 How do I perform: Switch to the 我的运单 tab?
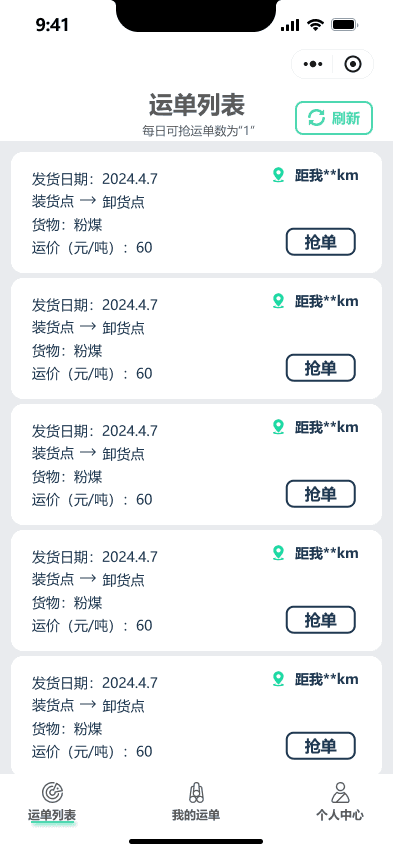pos(196,801)
